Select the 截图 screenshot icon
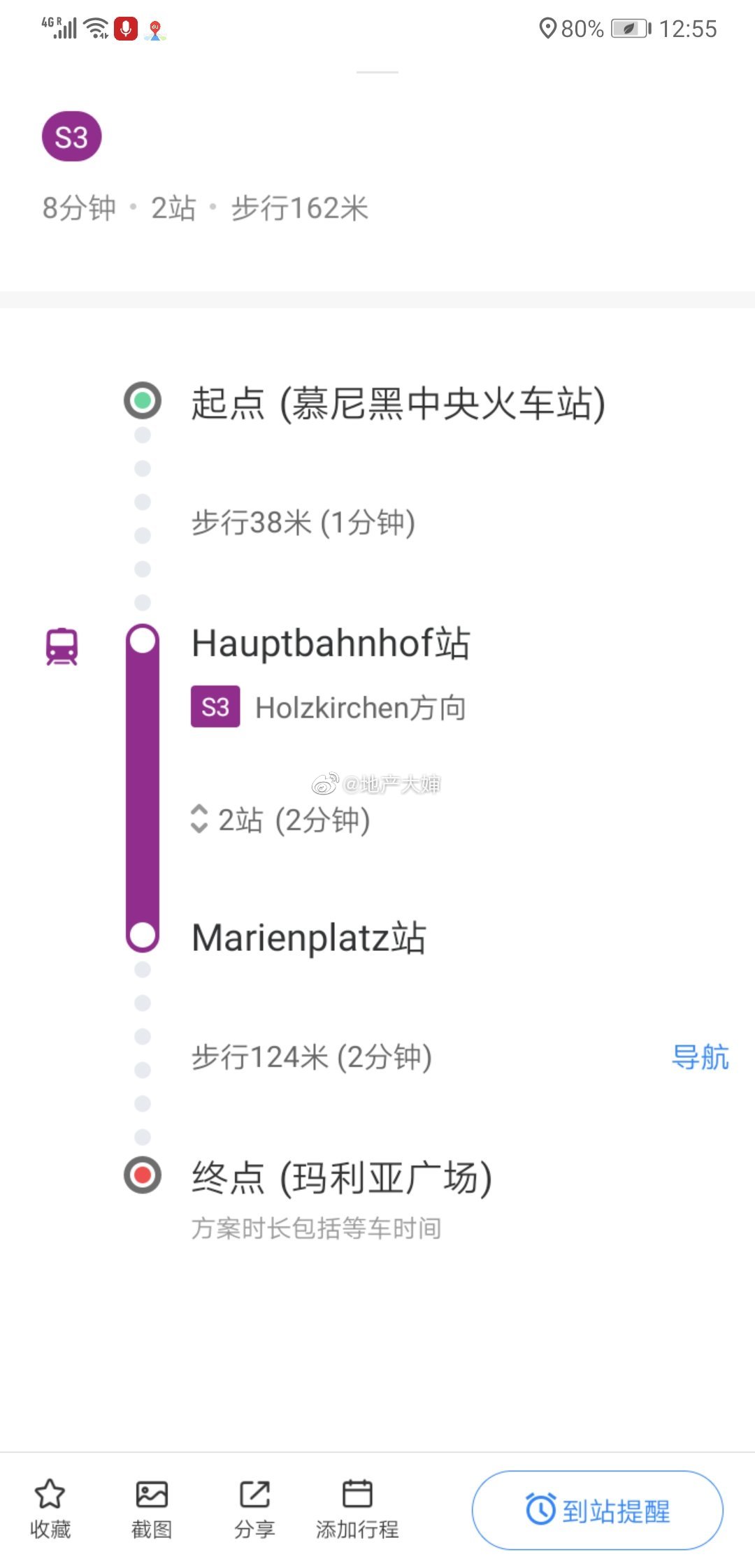The width and height of the screenshot is (755, 1568). (152, 1492)
